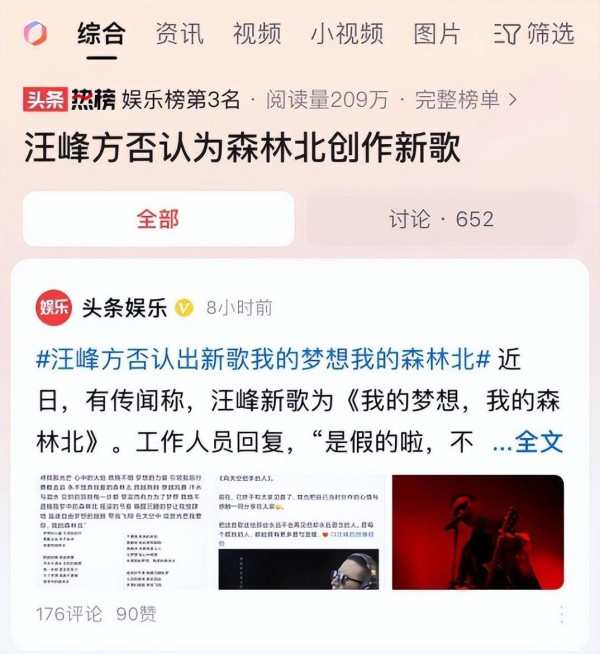The width and height of the screenshot is (600, 654).
Task: Select the 全部 segment
Action: [158, 219]
